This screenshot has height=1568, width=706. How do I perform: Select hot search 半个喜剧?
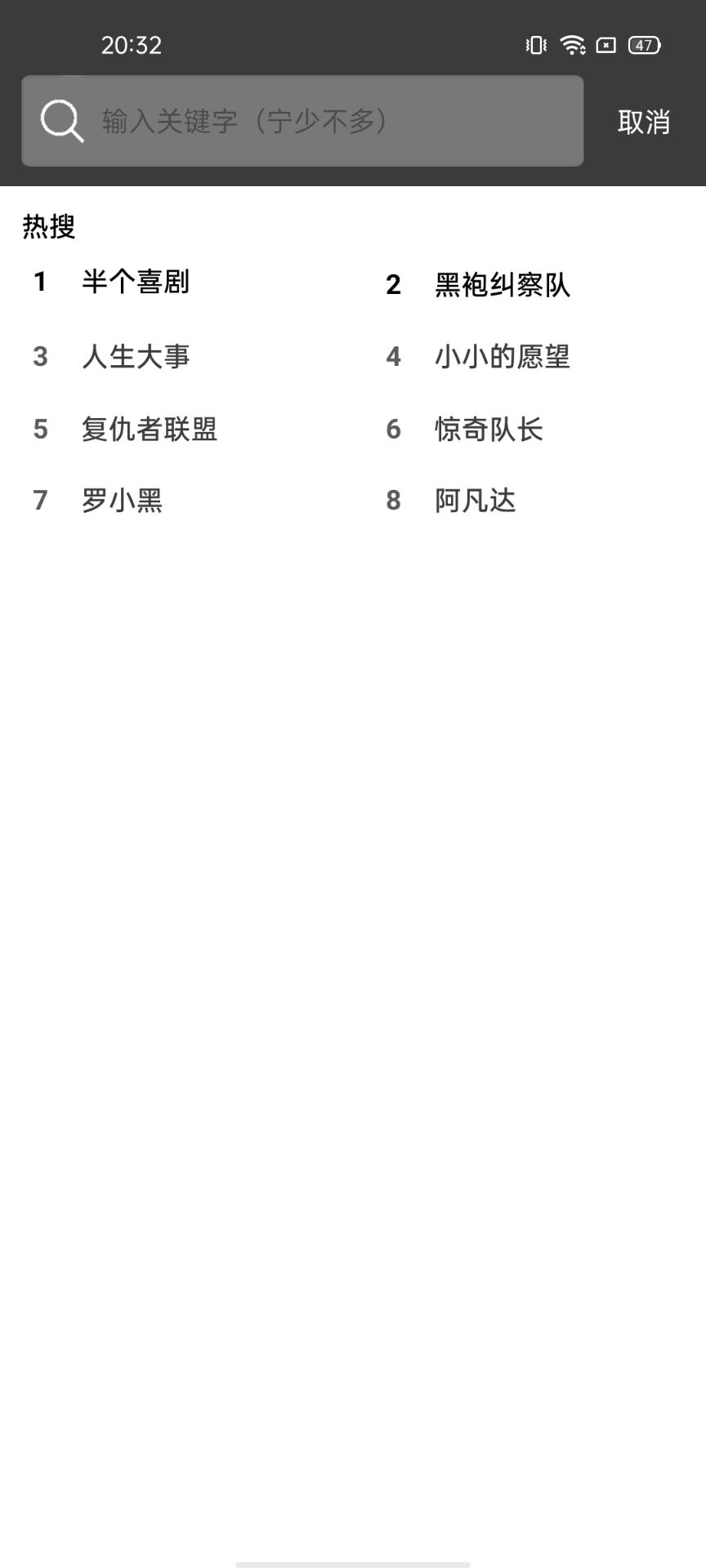[x=136, y=282]
